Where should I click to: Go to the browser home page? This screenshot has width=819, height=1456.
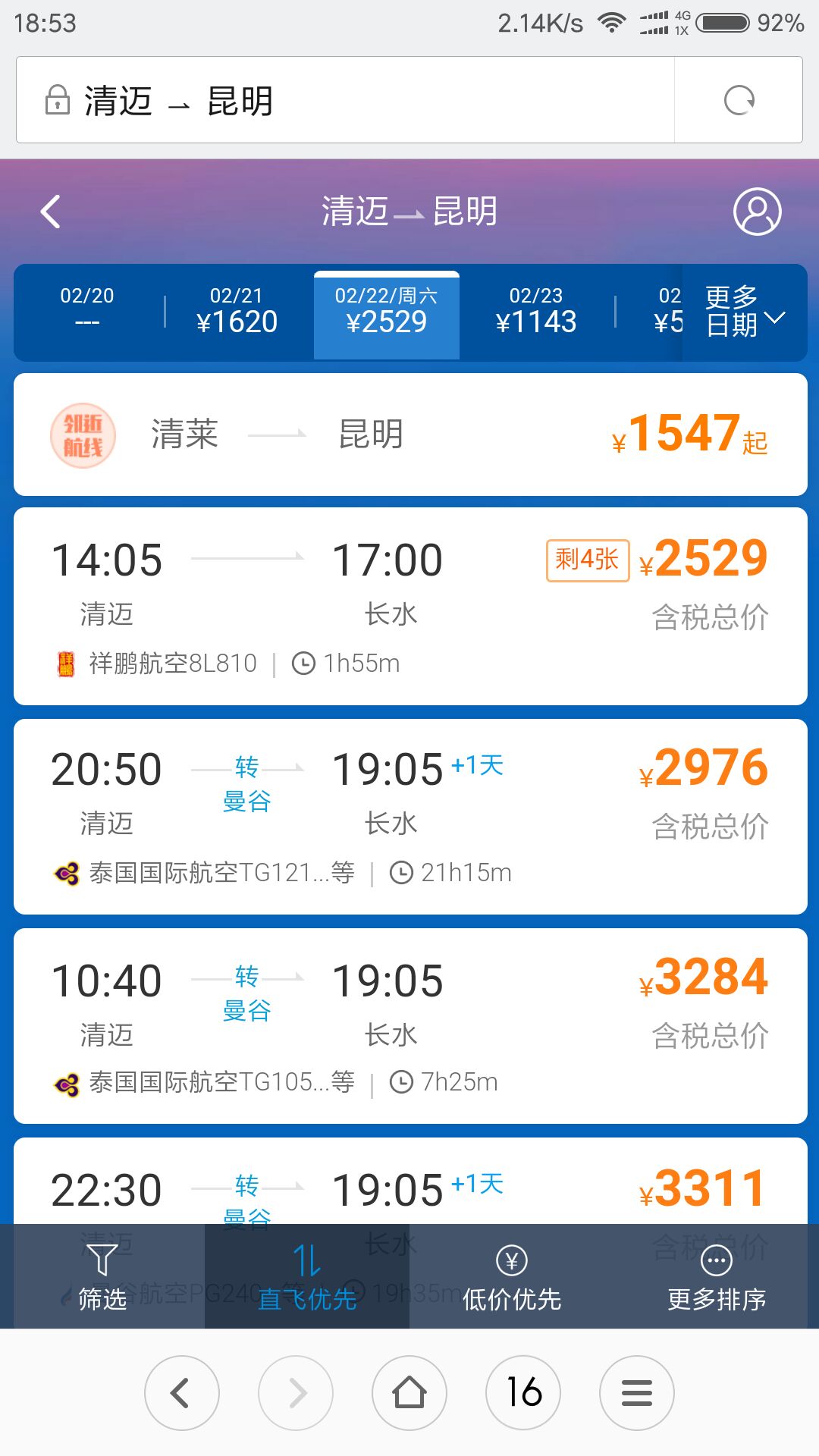coord(409,1393)
